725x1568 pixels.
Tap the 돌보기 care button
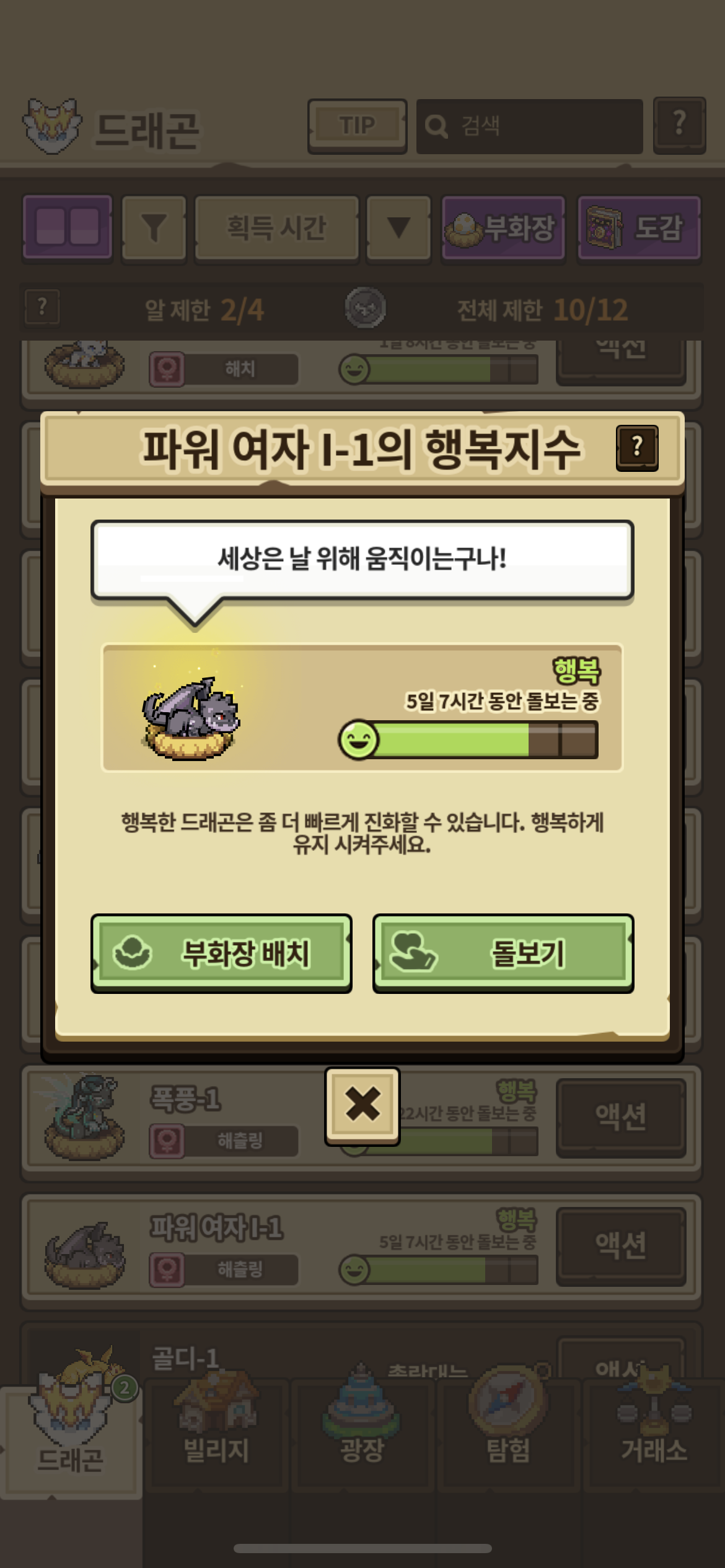[x=503, y=954]
